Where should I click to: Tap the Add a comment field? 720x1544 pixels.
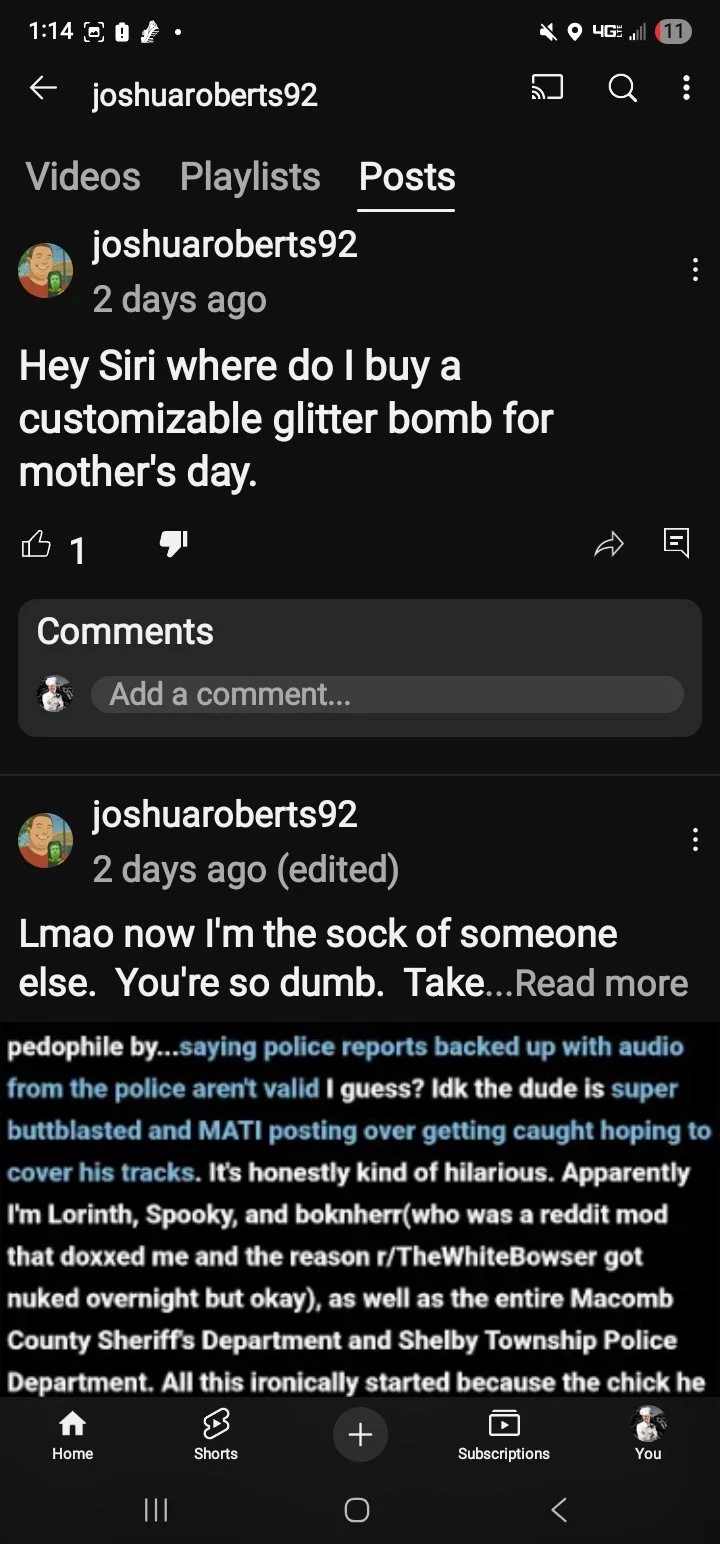(387, 694)
